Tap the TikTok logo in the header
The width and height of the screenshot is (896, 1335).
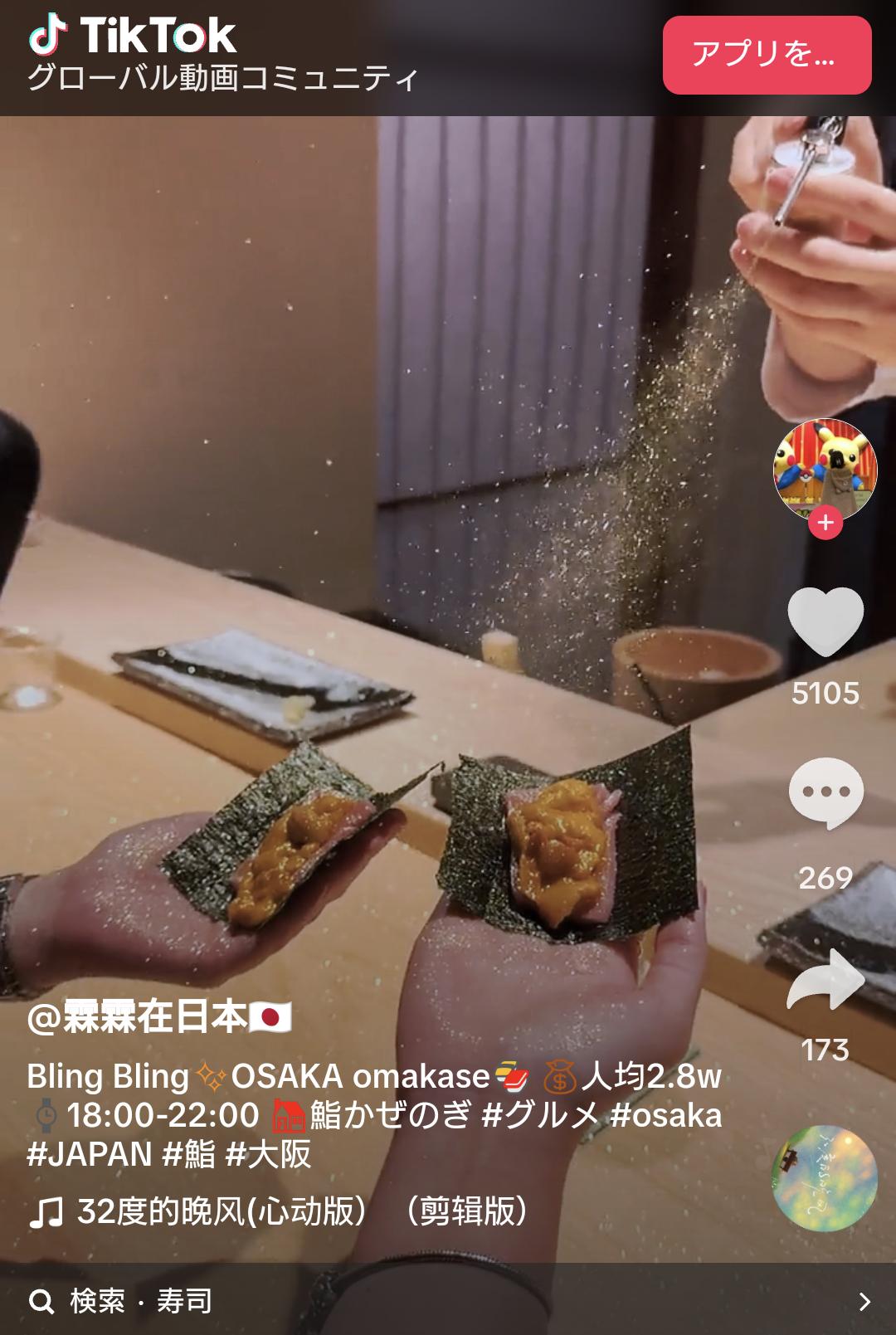(x=133, y=37)
